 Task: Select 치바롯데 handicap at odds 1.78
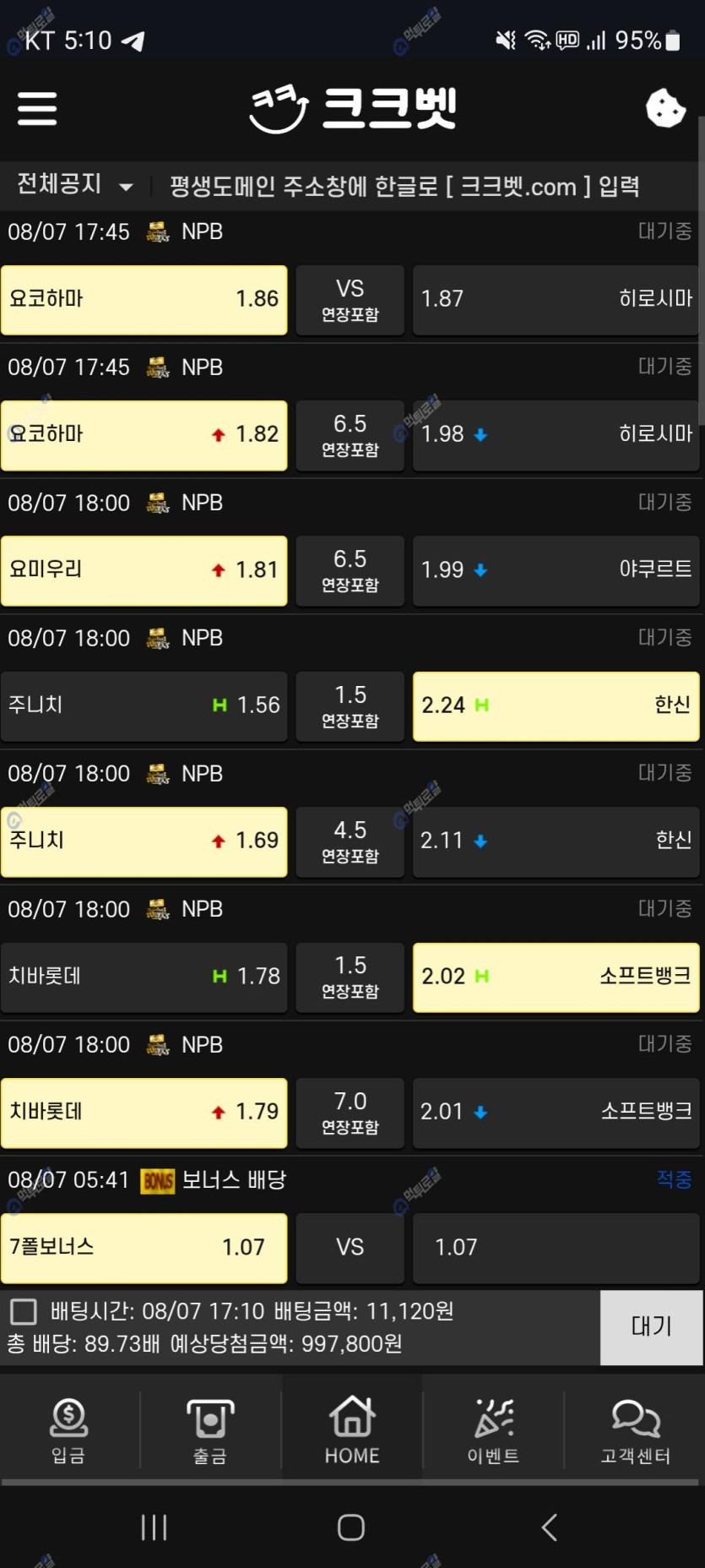(144, 977)
